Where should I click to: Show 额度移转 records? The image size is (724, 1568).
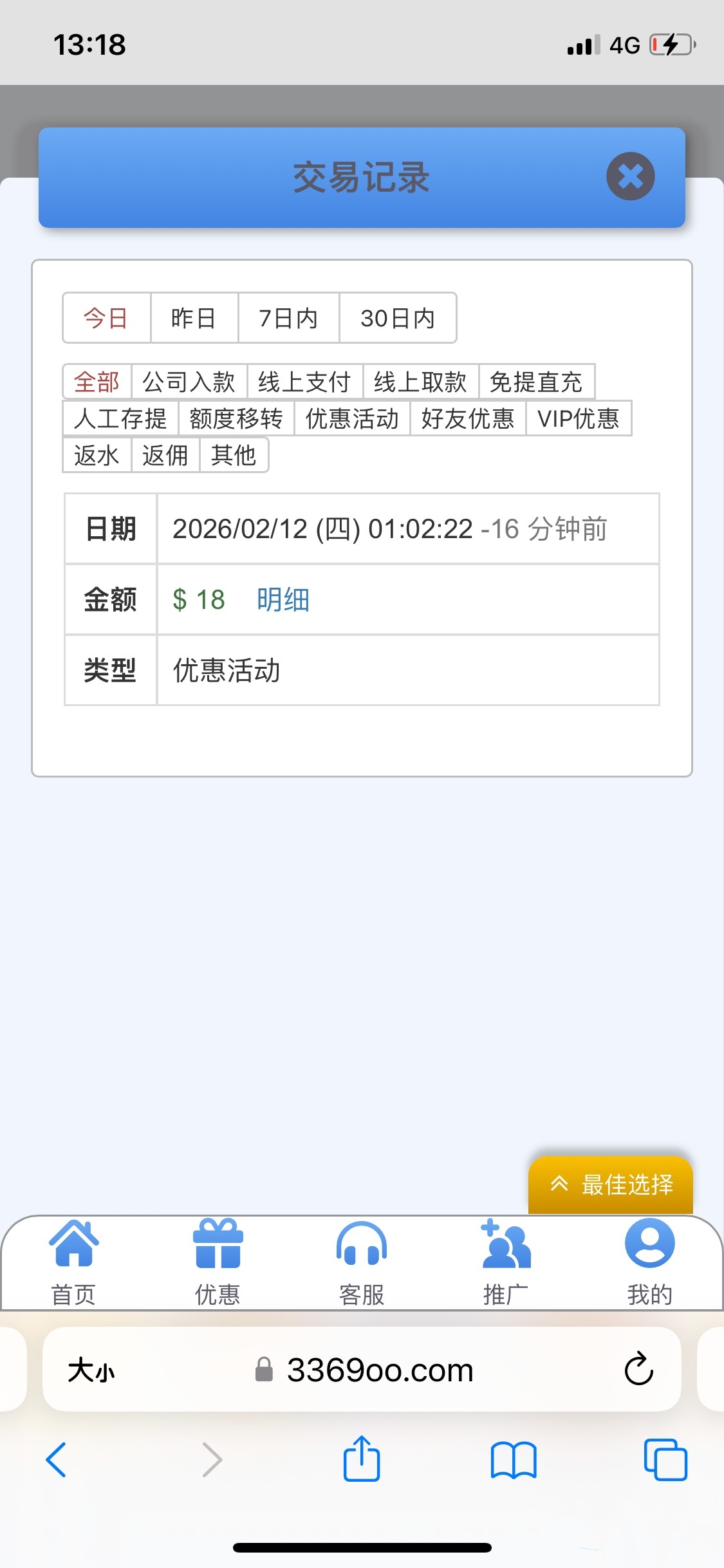[236, 418]
